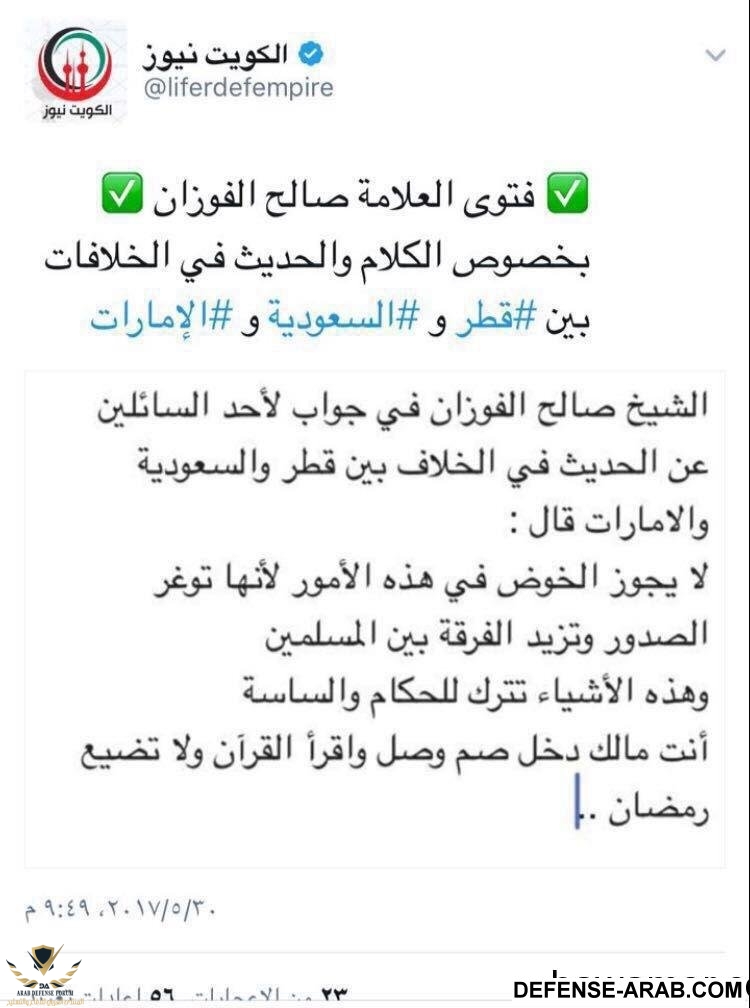Open the @liferdefempire account name
This screenshot has height=1008, width=750.
pyautogui.click(x=238, y=89)
